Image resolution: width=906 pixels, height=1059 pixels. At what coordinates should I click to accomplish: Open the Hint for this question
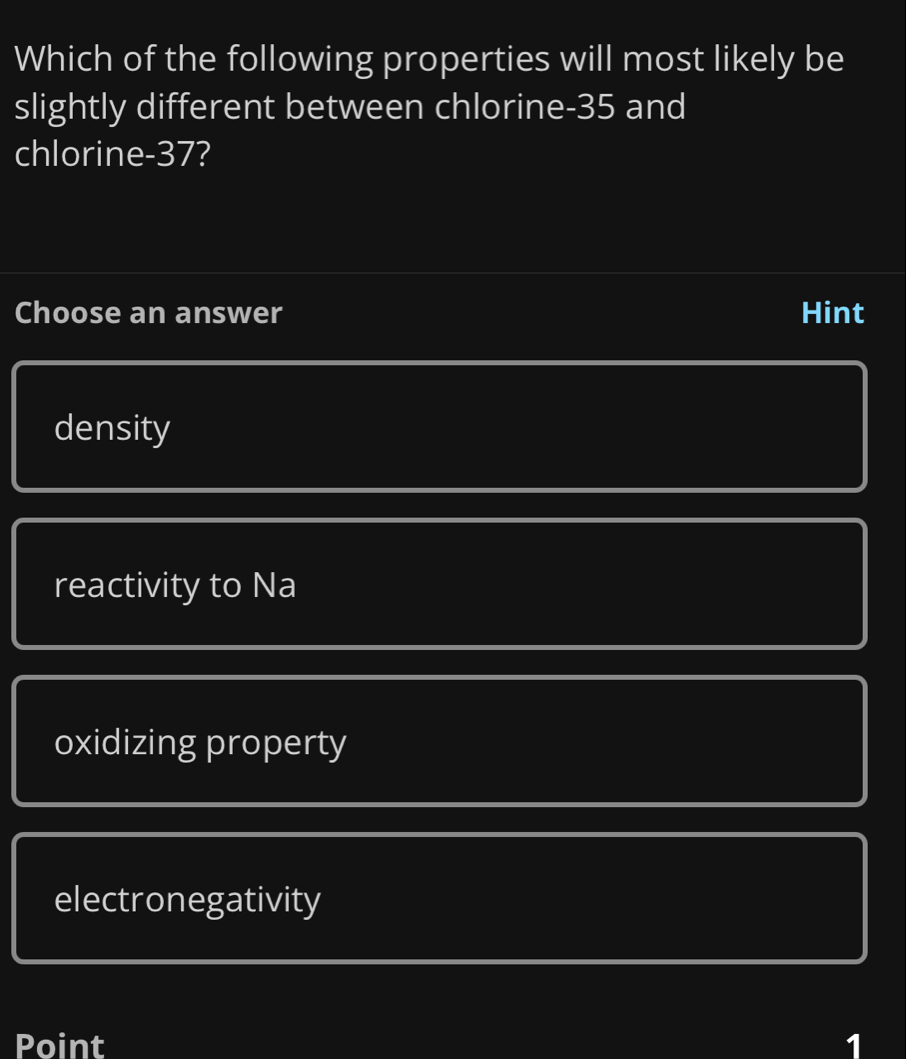[833, 312]
